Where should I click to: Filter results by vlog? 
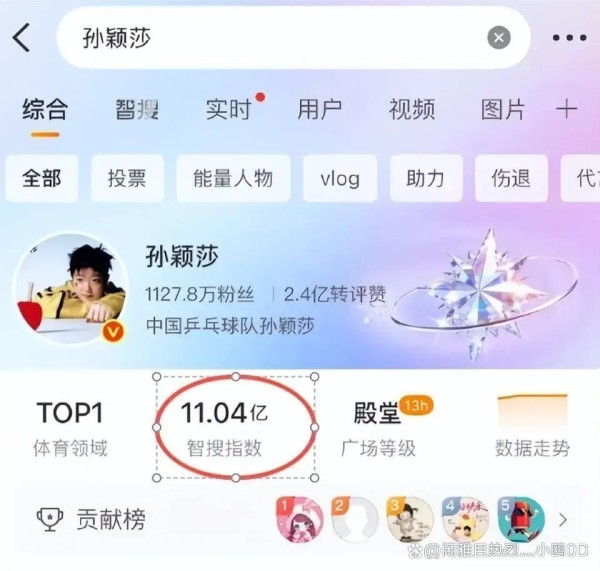click(340, 178)
